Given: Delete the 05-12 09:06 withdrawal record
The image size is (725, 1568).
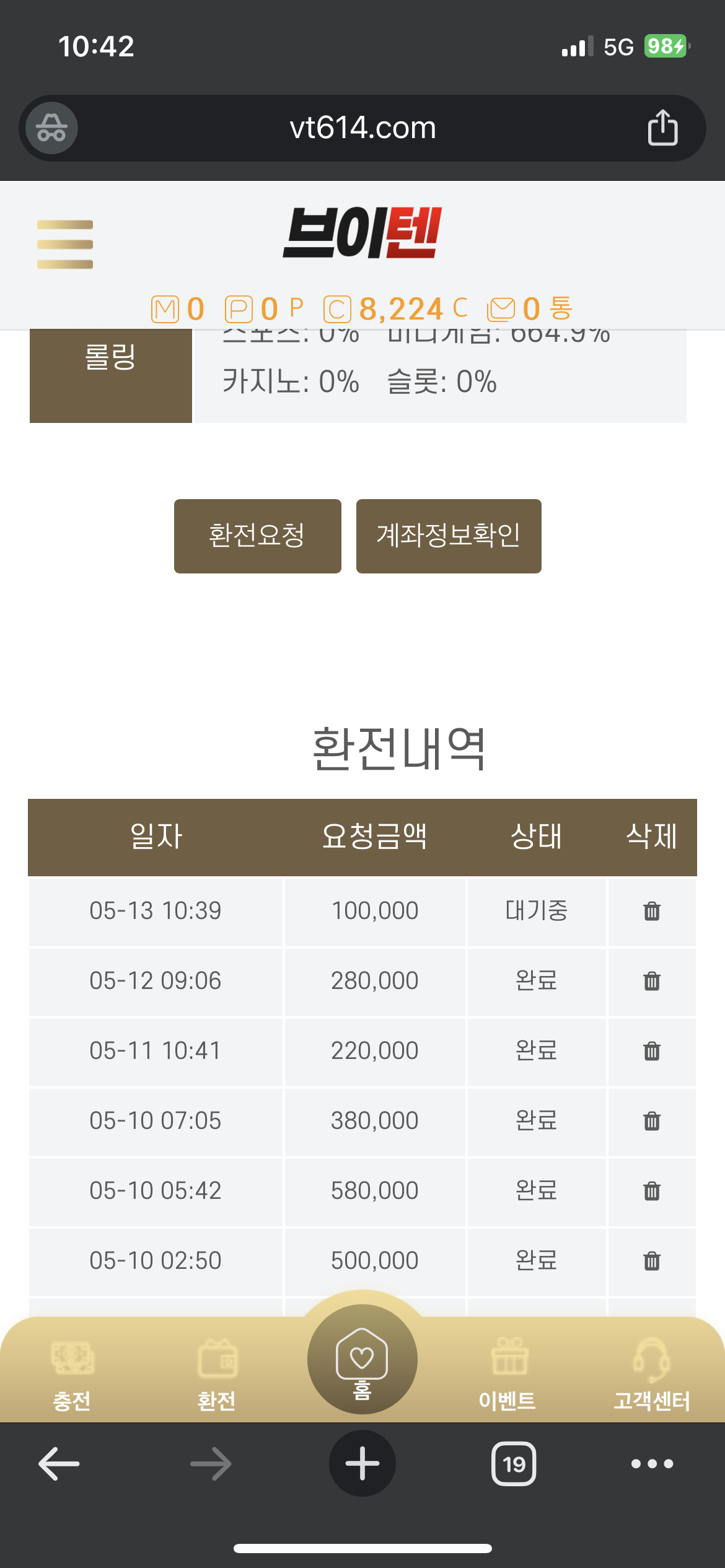Looking at the screenshot, I should coord(652,981).
